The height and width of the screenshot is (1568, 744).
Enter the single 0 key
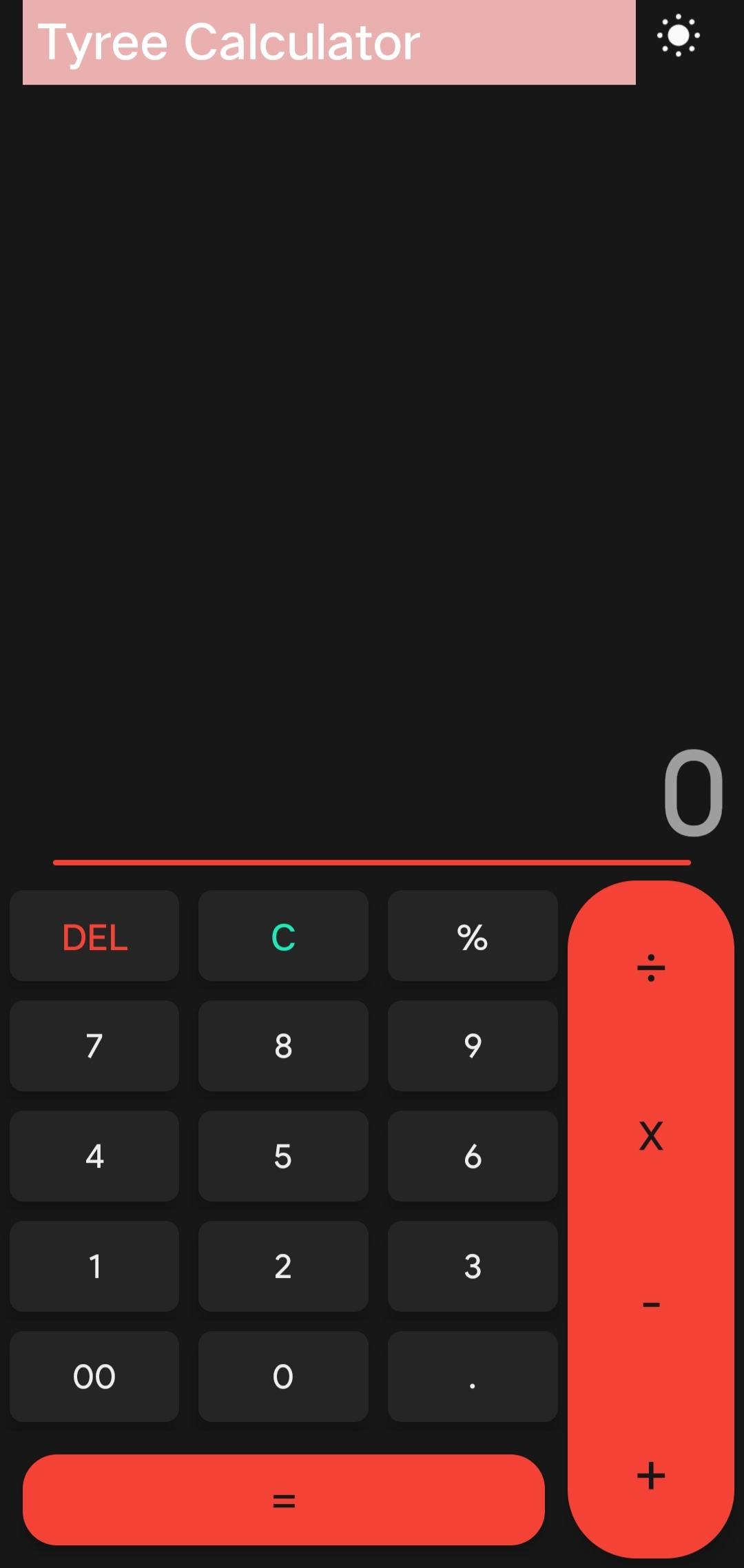[x=283, y=1376]
